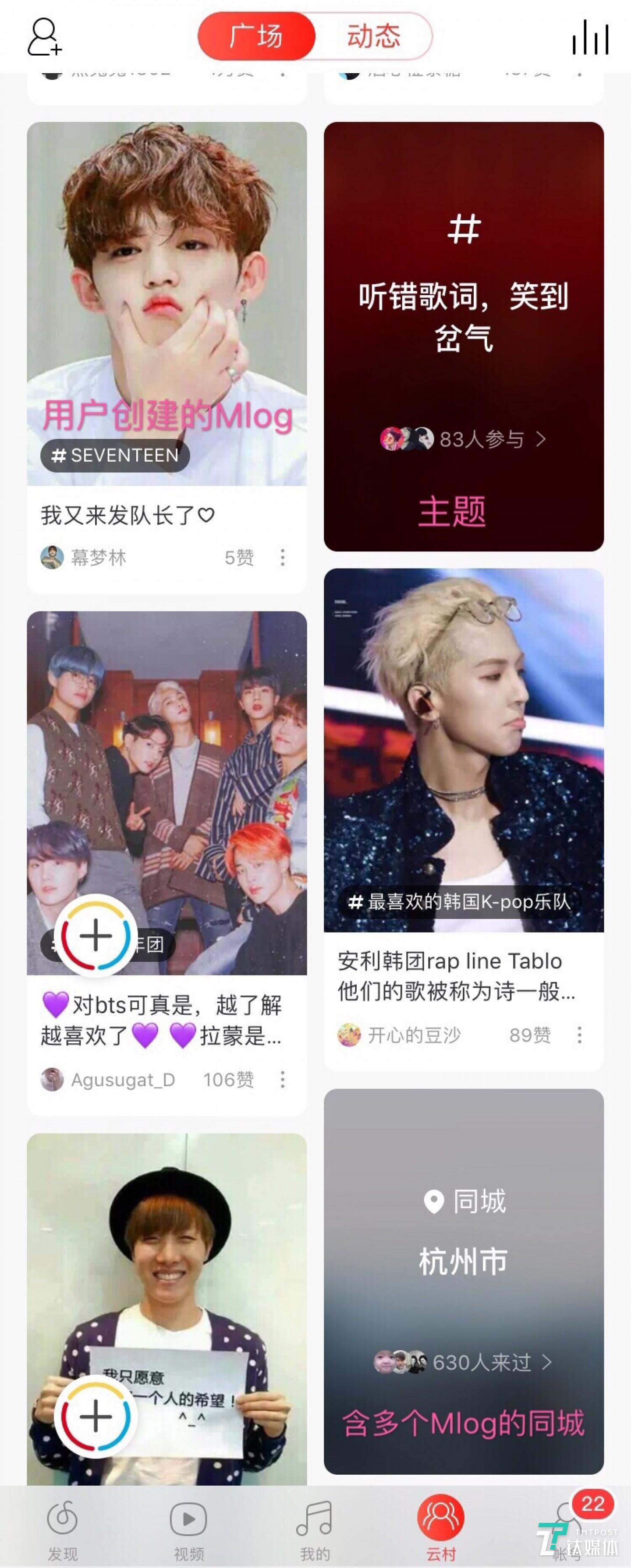
Task: Open more options for 幕梦林's post
Action: pyautogui.click(x=283, y=558)
